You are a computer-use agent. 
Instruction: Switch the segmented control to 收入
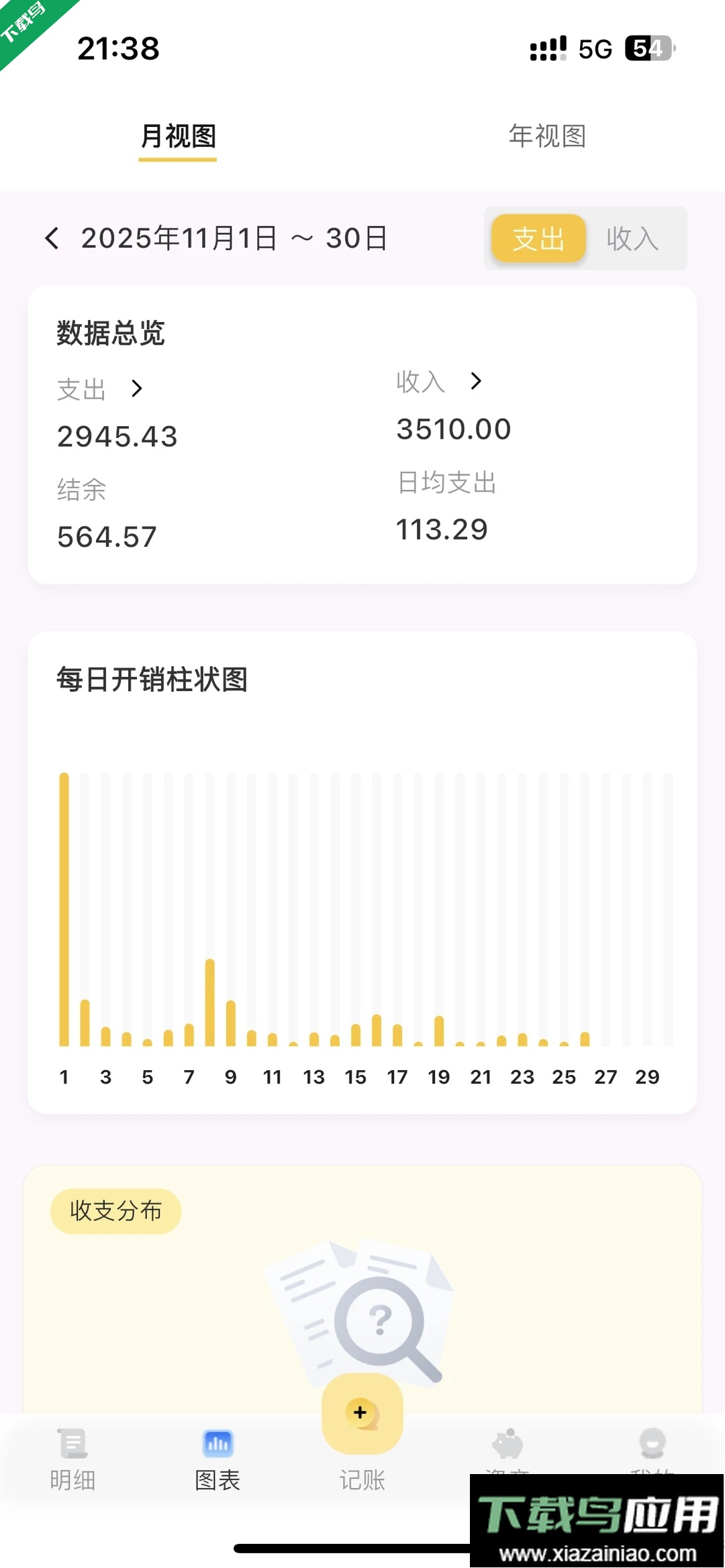632,238
